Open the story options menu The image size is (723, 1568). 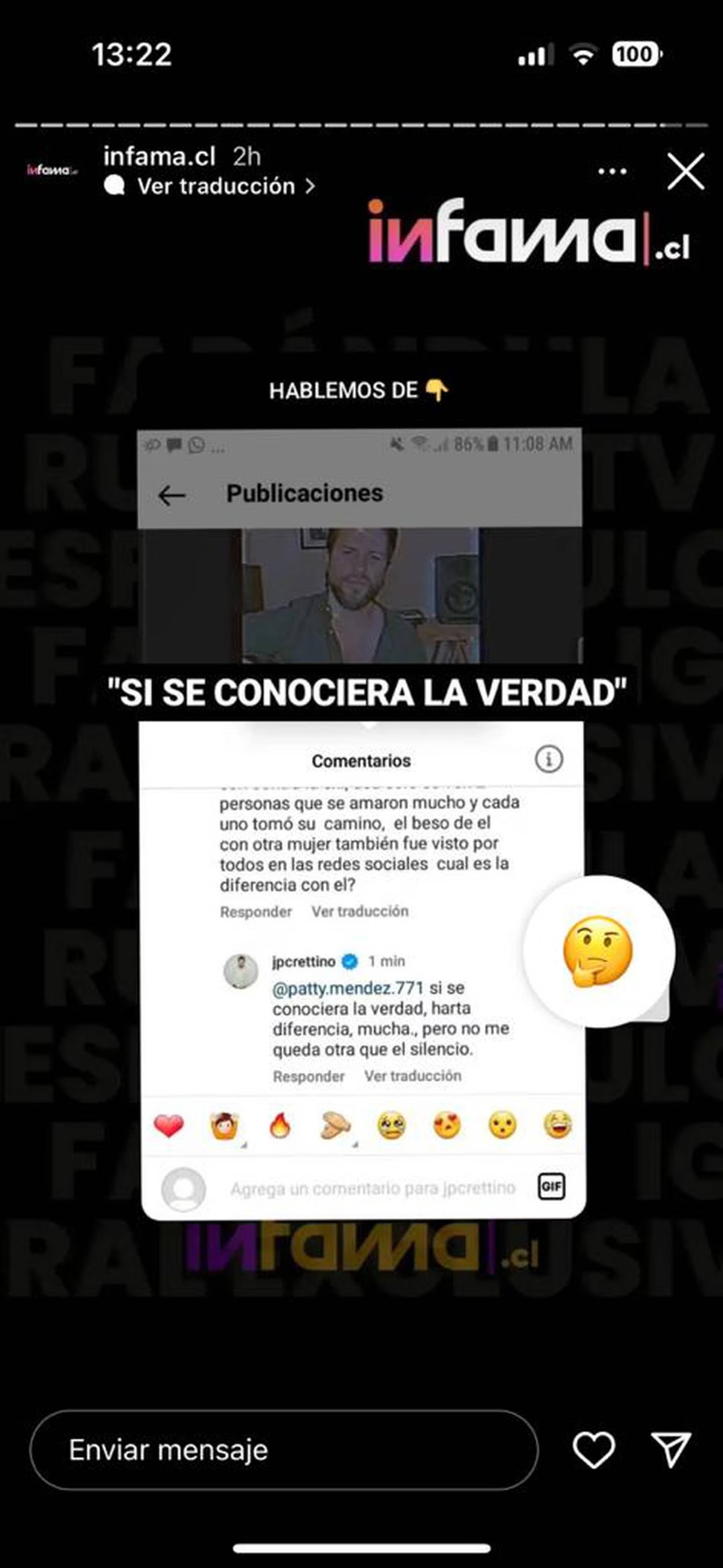point(612,172)
